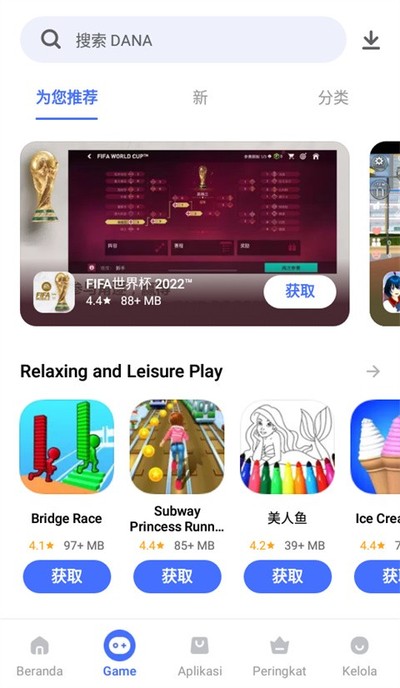The image size is (400, 688).
Task: Open the downloads icon
Action: pos(371,40)
